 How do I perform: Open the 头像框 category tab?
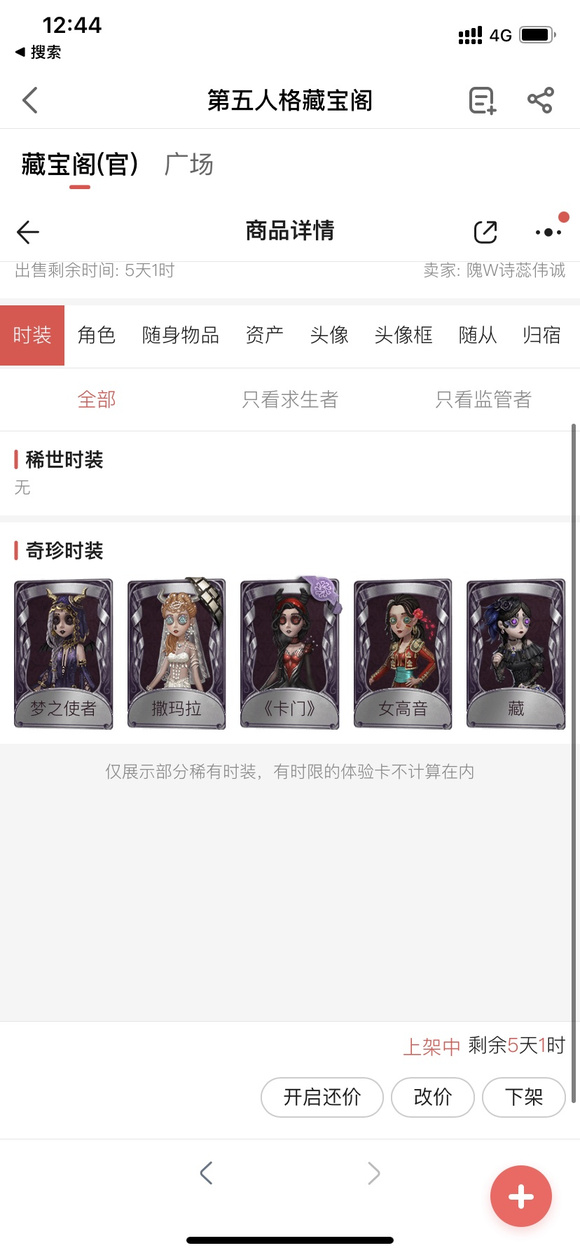403,335
